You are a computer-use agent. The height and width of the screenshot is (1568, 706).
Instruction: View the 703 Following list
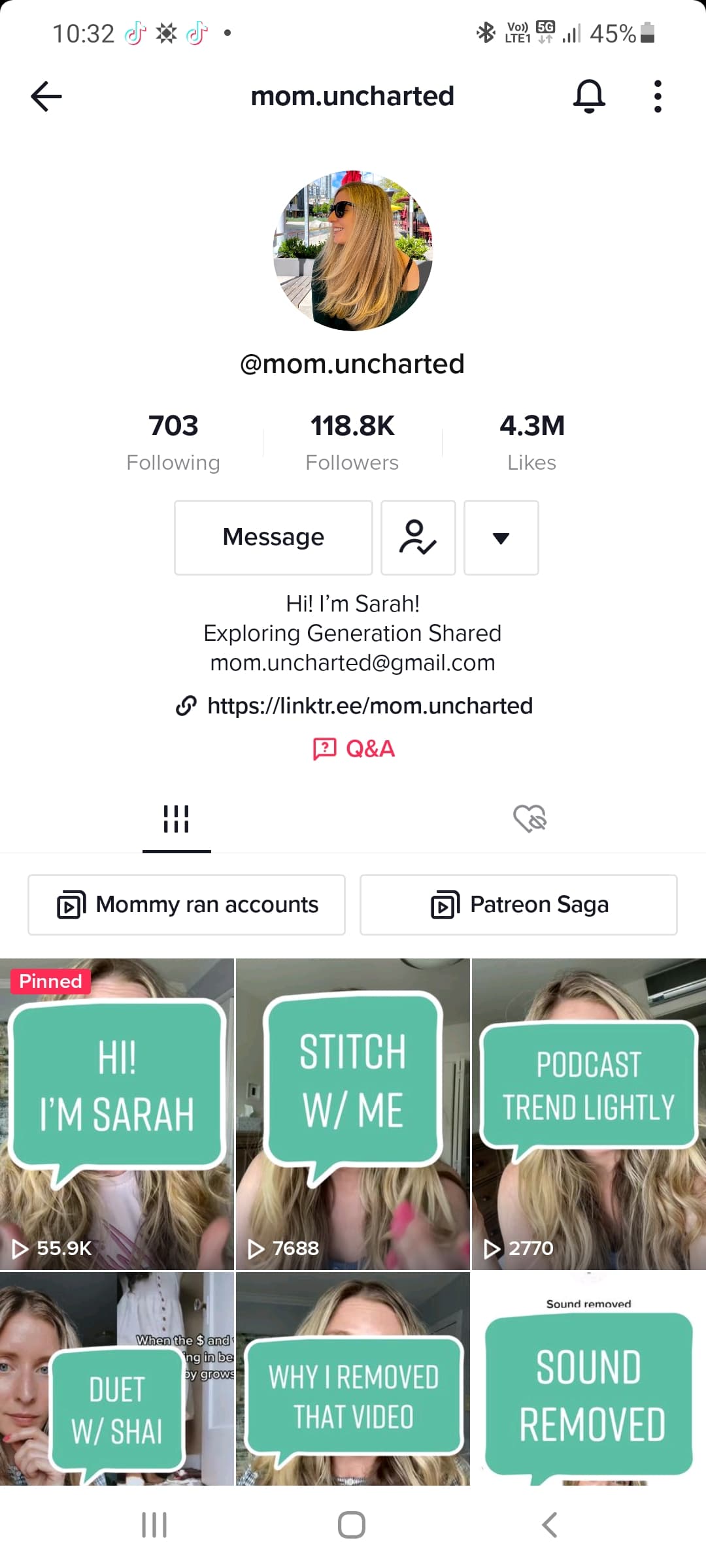(x=173, y=442)
